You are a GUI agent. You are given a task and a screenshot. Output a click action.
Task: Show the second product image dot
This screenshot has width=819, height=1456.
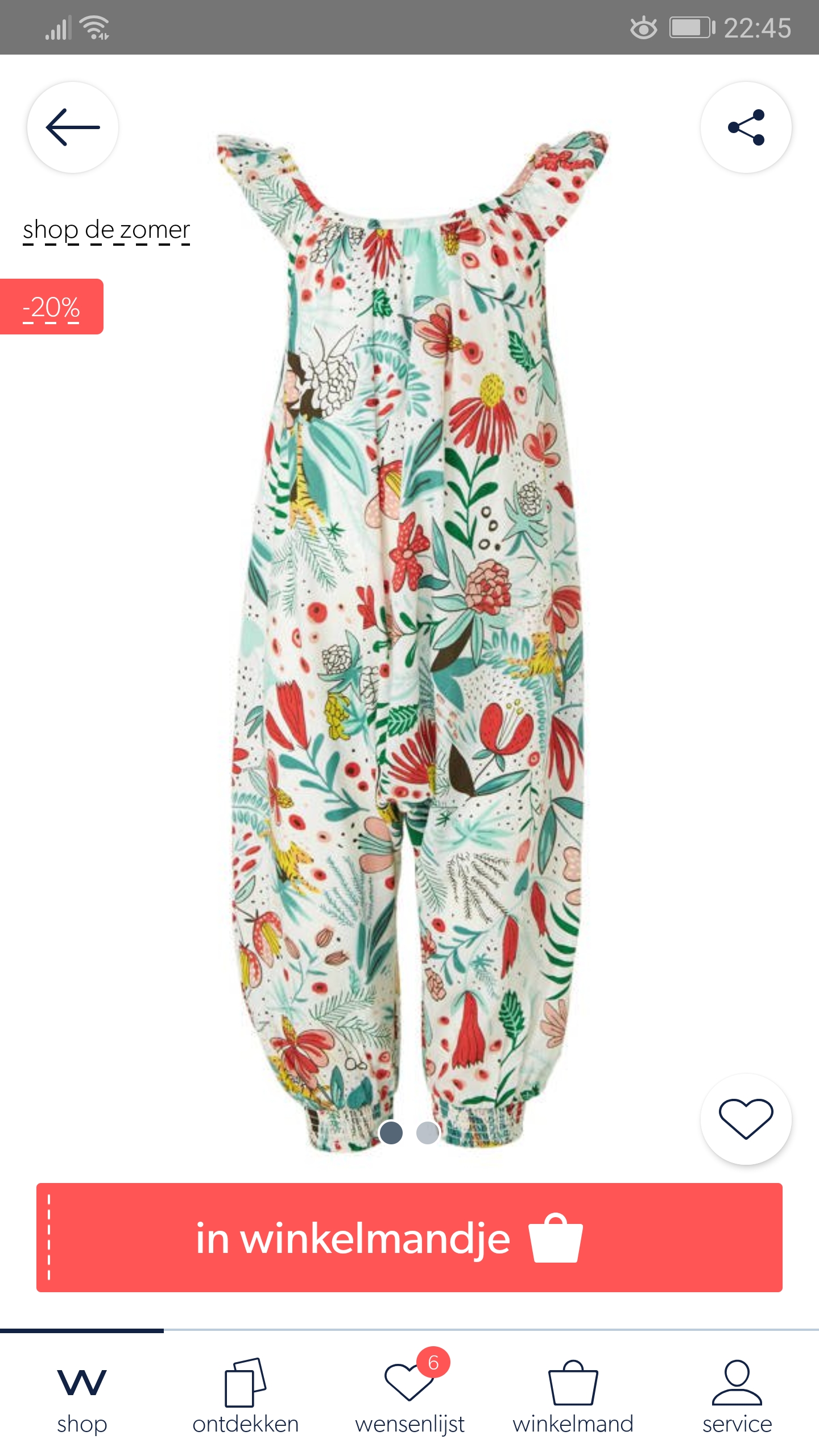pyautogui.click(x=428, y=1132)
